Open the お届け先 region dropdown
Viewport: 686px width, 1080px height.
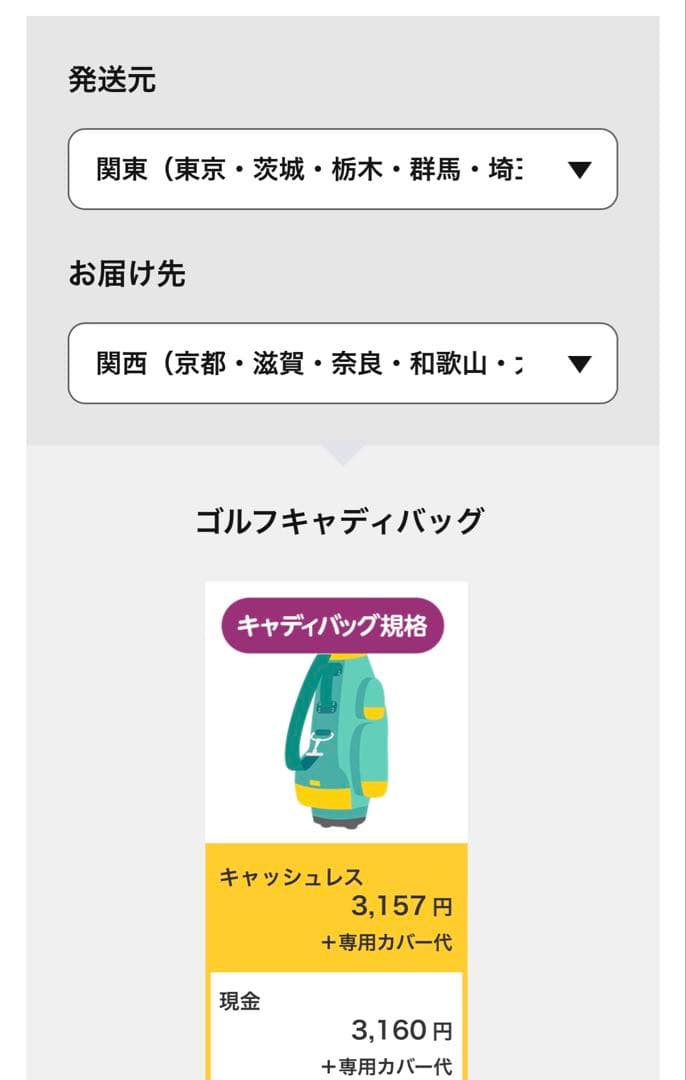[342, 363]
